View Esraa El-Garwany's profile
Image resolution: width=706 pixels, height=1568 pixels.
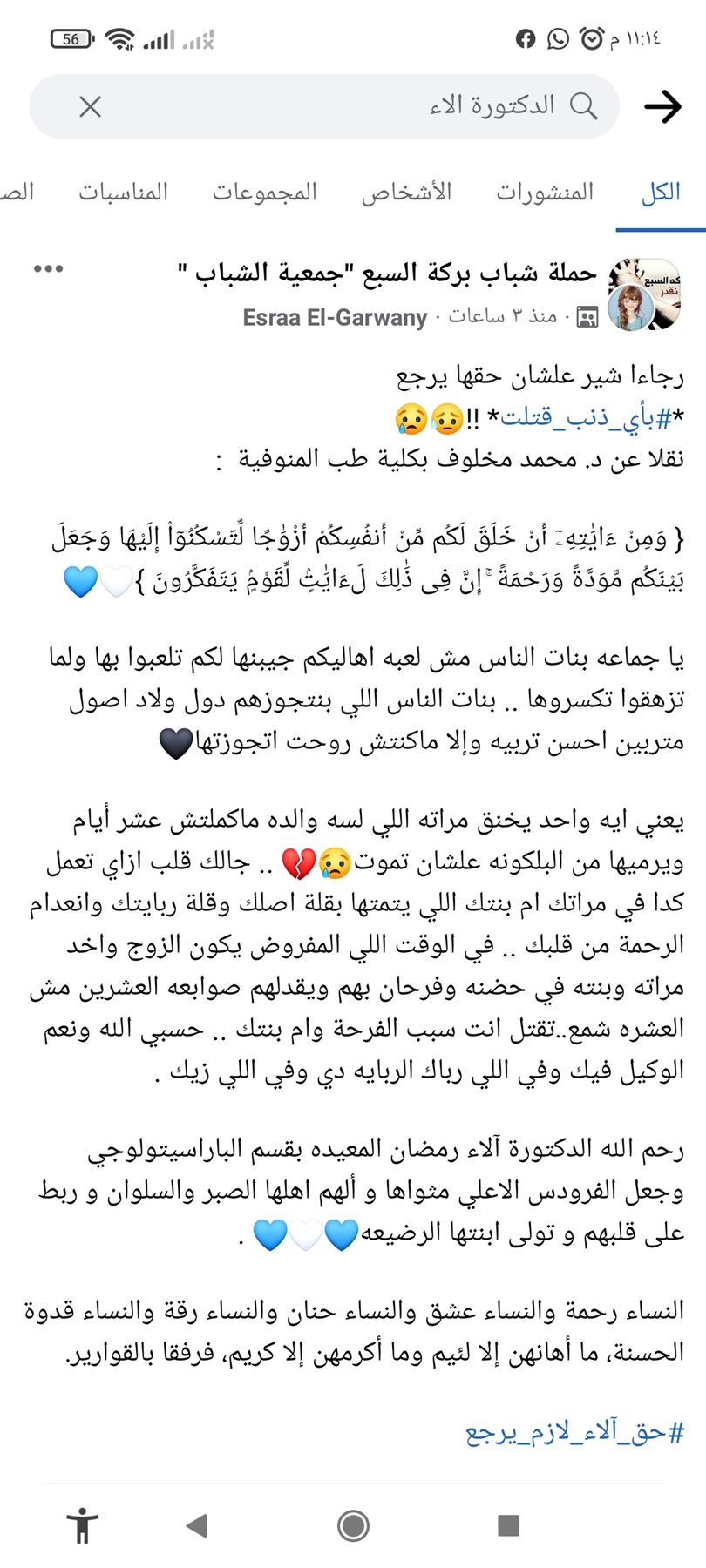point(335,317)
